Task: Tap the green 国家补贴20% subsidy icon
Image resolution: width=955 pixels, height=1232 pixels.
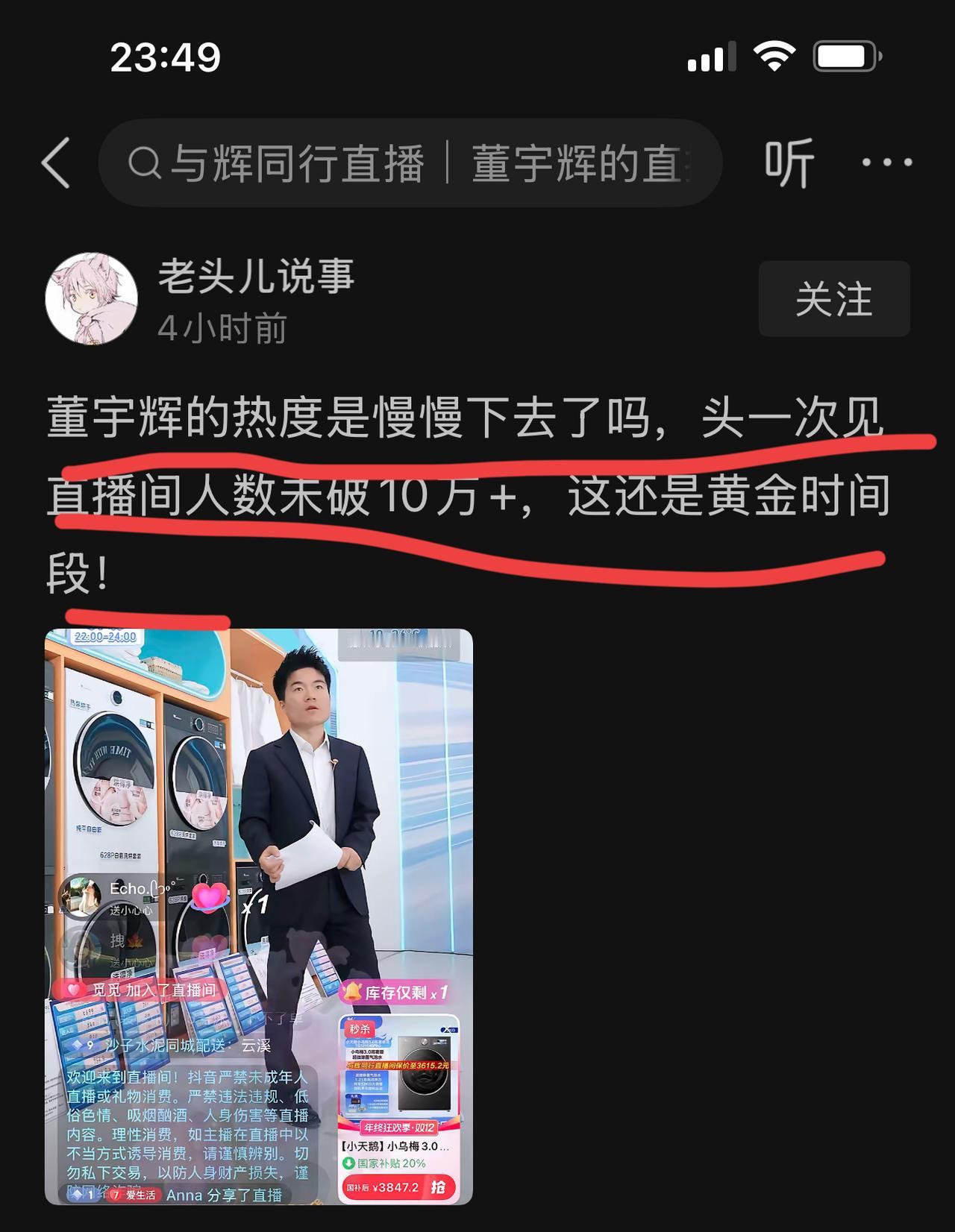Action: [348, 1162]
